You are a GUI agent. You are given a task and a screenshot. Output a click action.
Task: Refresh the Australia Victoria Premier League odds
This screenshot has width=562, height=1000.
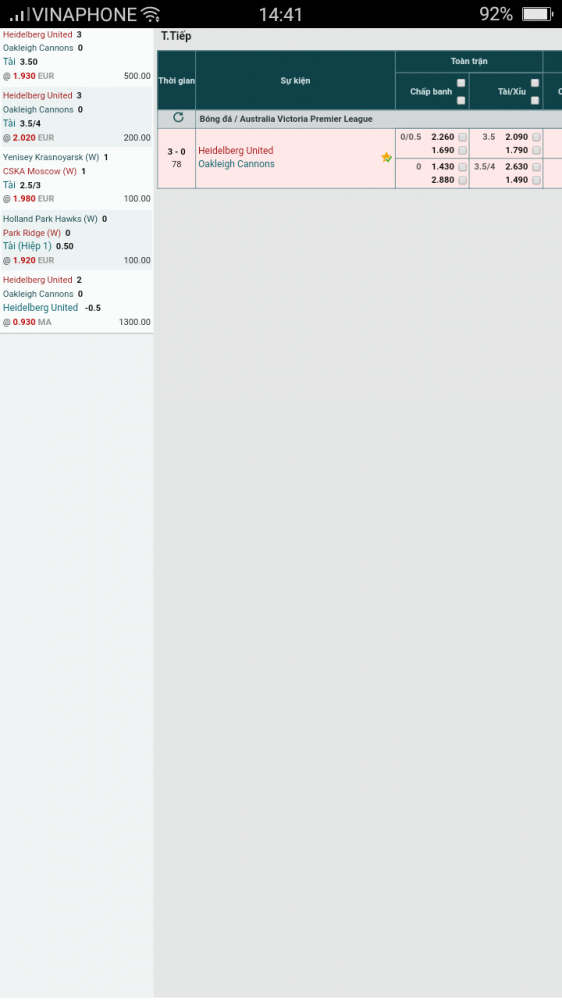178,117
